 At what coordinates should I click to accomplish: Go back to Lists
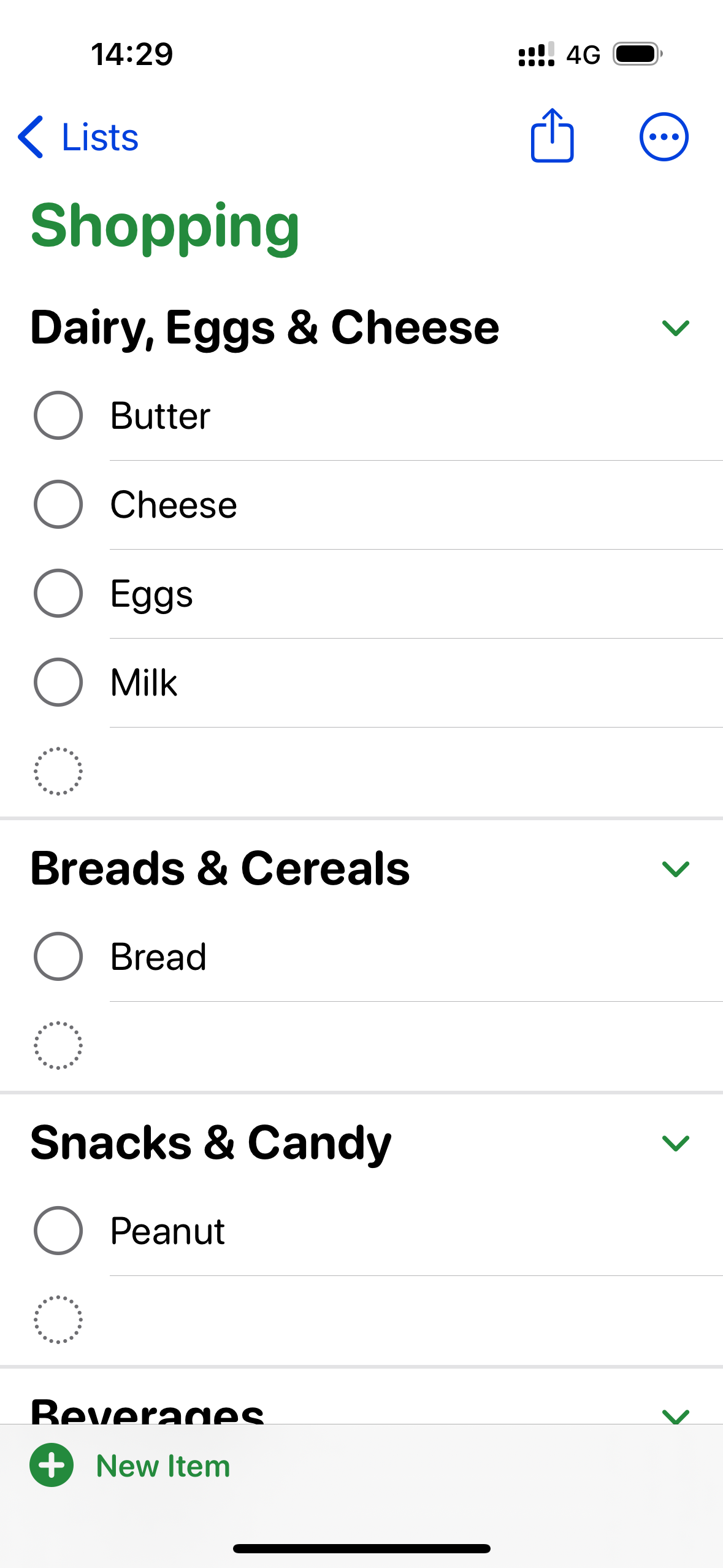click(78, 137)
